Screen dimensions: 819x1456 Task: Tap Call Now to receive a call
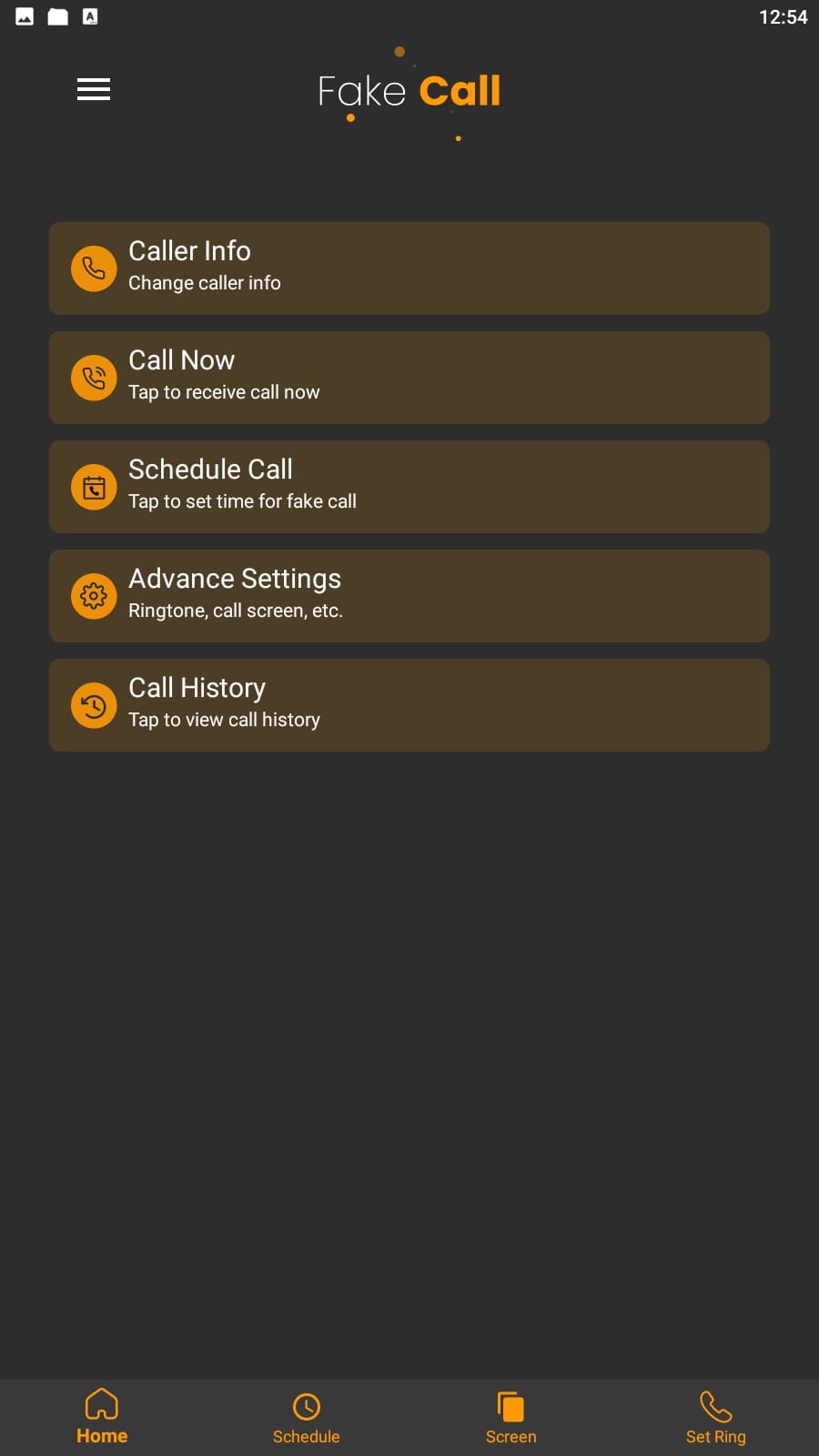pos(409,378)
